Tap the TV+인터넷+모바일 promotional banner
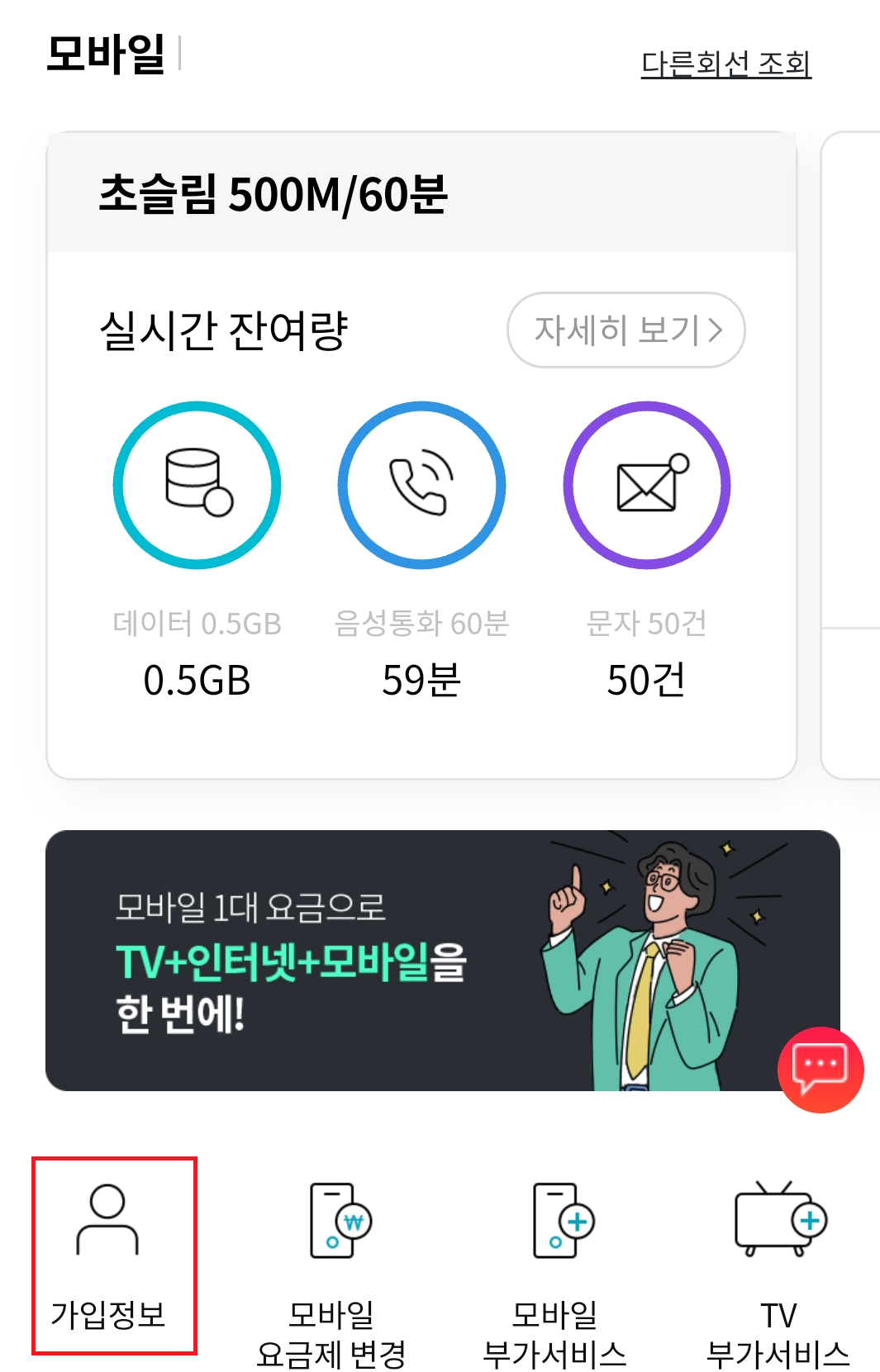This screenshot has width=880, height=1372. [440, 958]
